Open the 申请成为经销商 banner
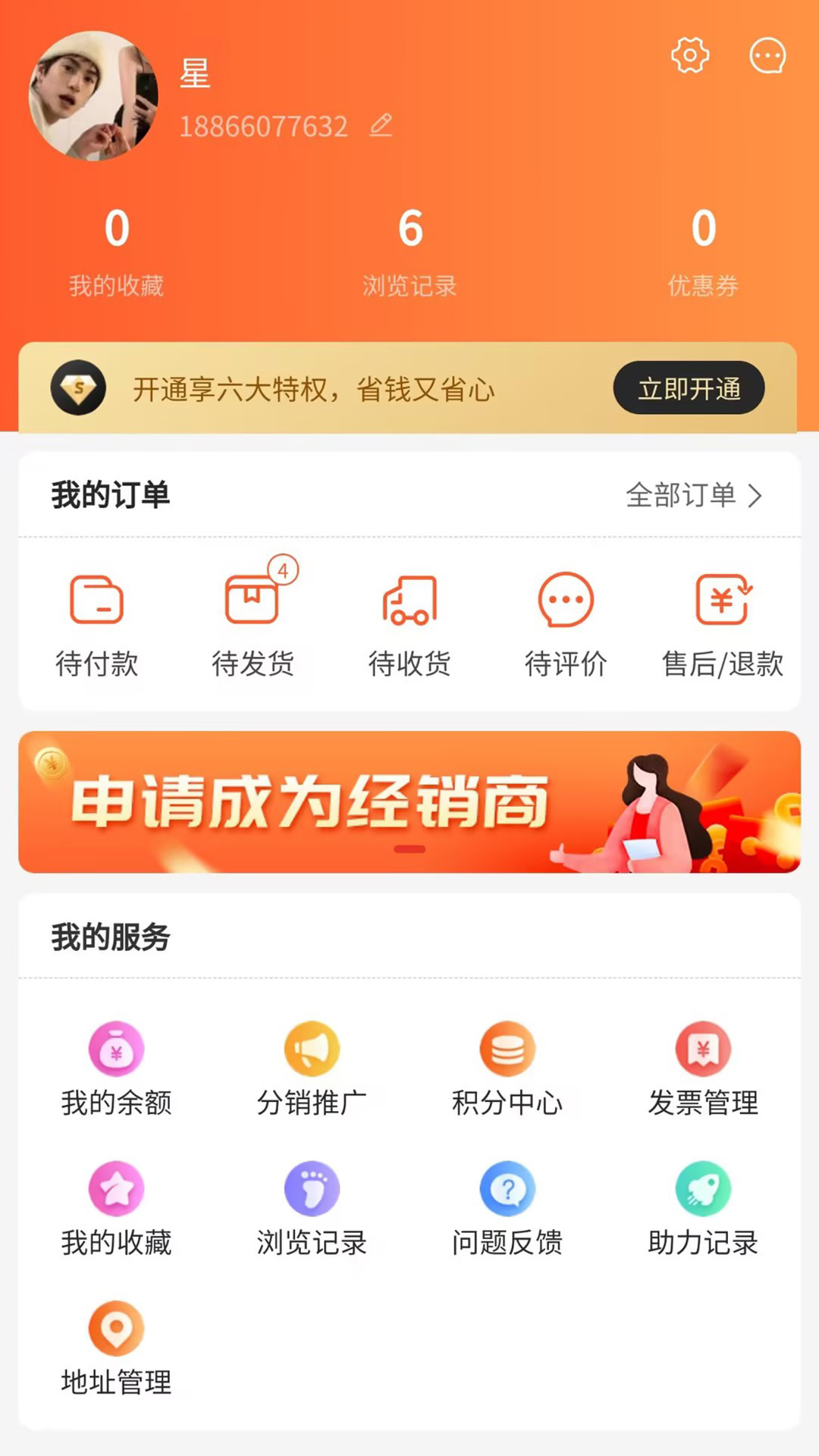819x1456 pixels. point(409,802)
